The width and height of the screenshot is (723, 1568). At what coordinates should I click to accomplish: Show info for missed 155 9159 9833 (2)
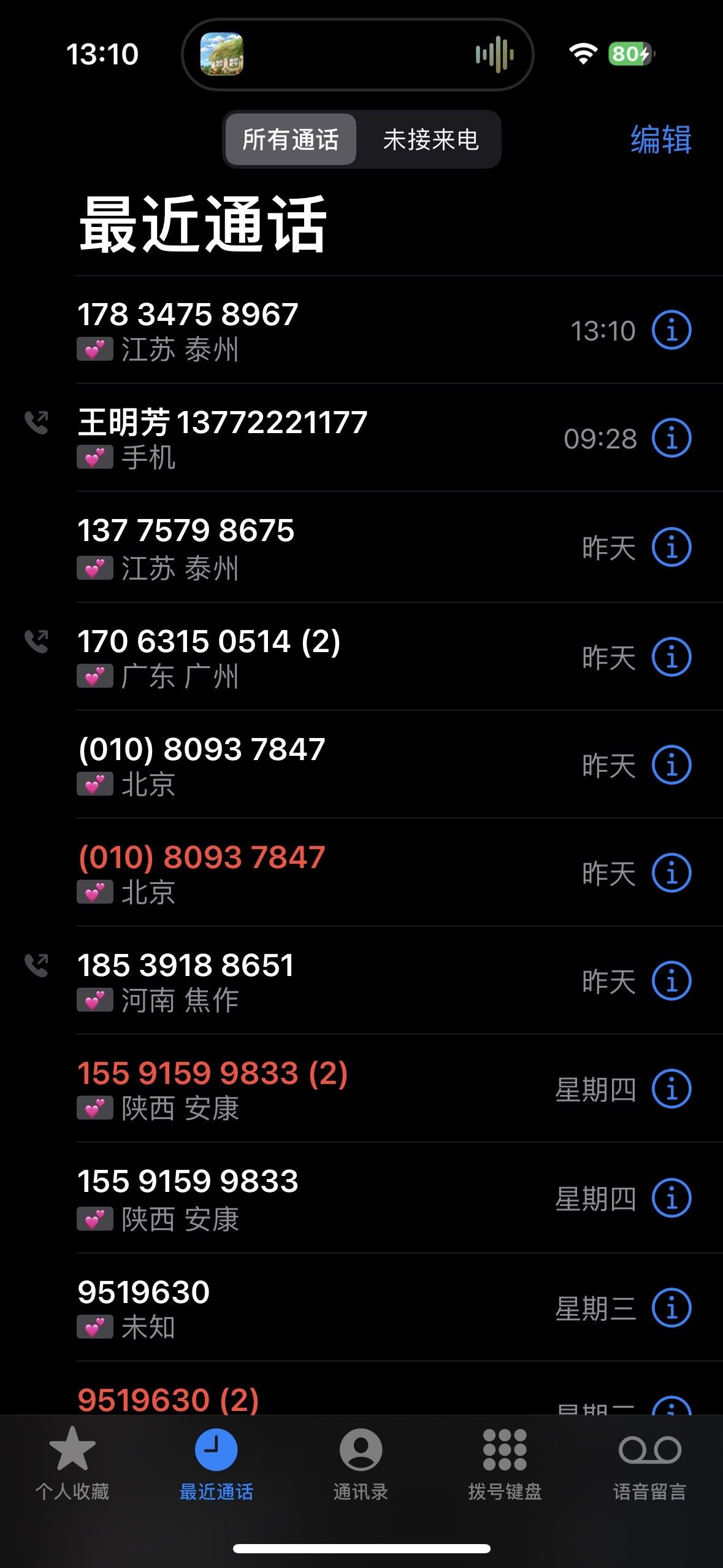671,1090
